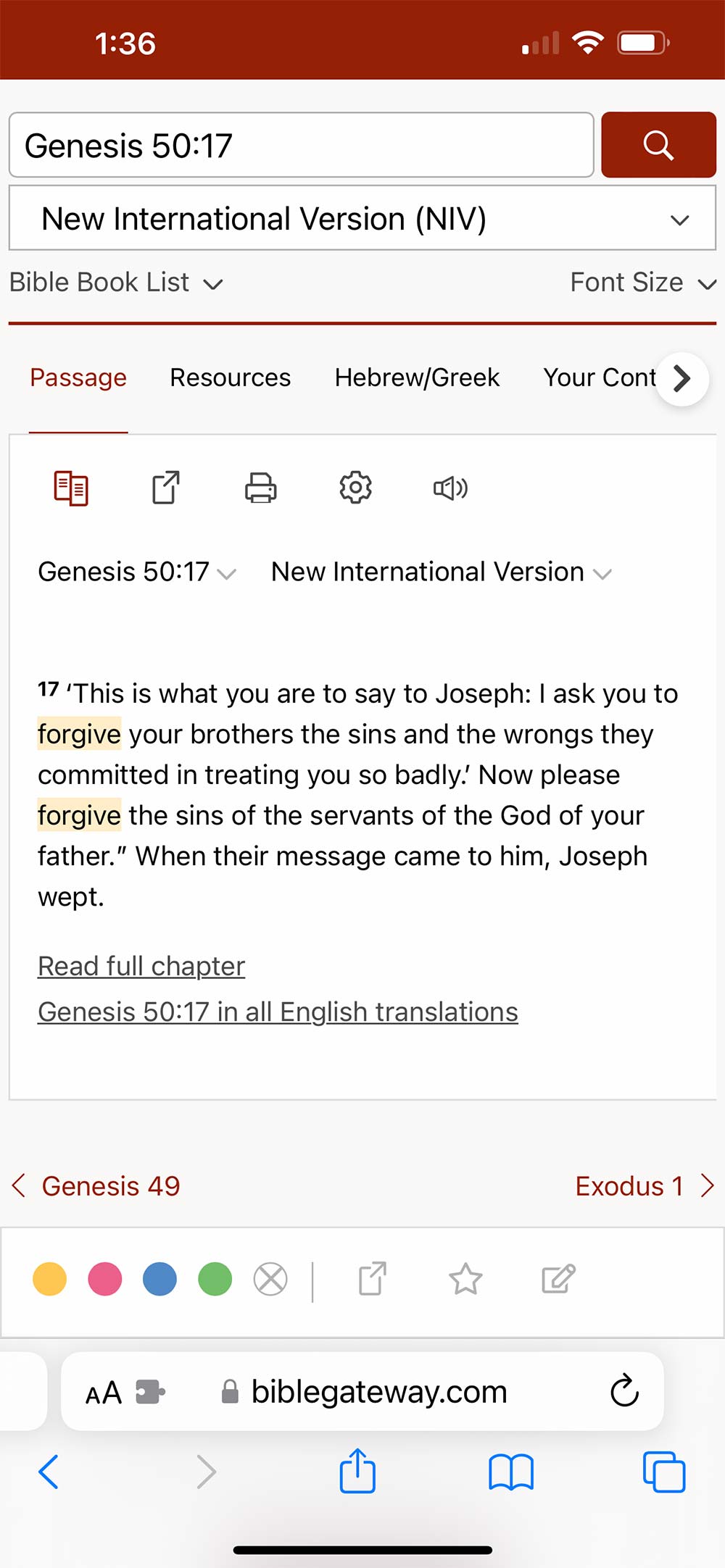Open Genesis 50:17 in all English translations
725x1568 pixels.
278,1012
